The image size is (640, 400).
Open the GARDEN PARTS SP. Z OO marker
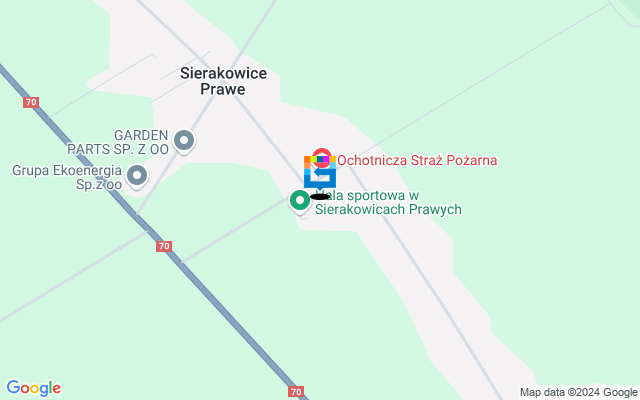[183, 141]
